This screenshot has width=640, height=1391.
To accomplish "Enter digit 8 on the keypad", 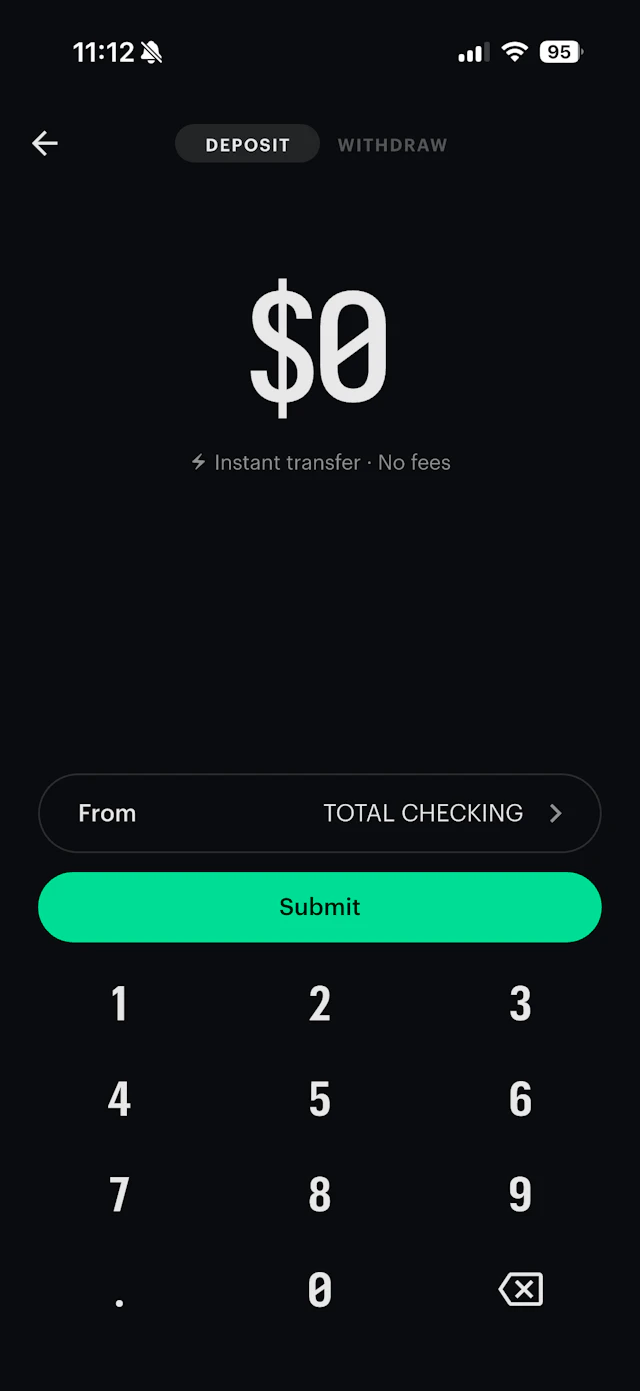I will coord(320,1194).
